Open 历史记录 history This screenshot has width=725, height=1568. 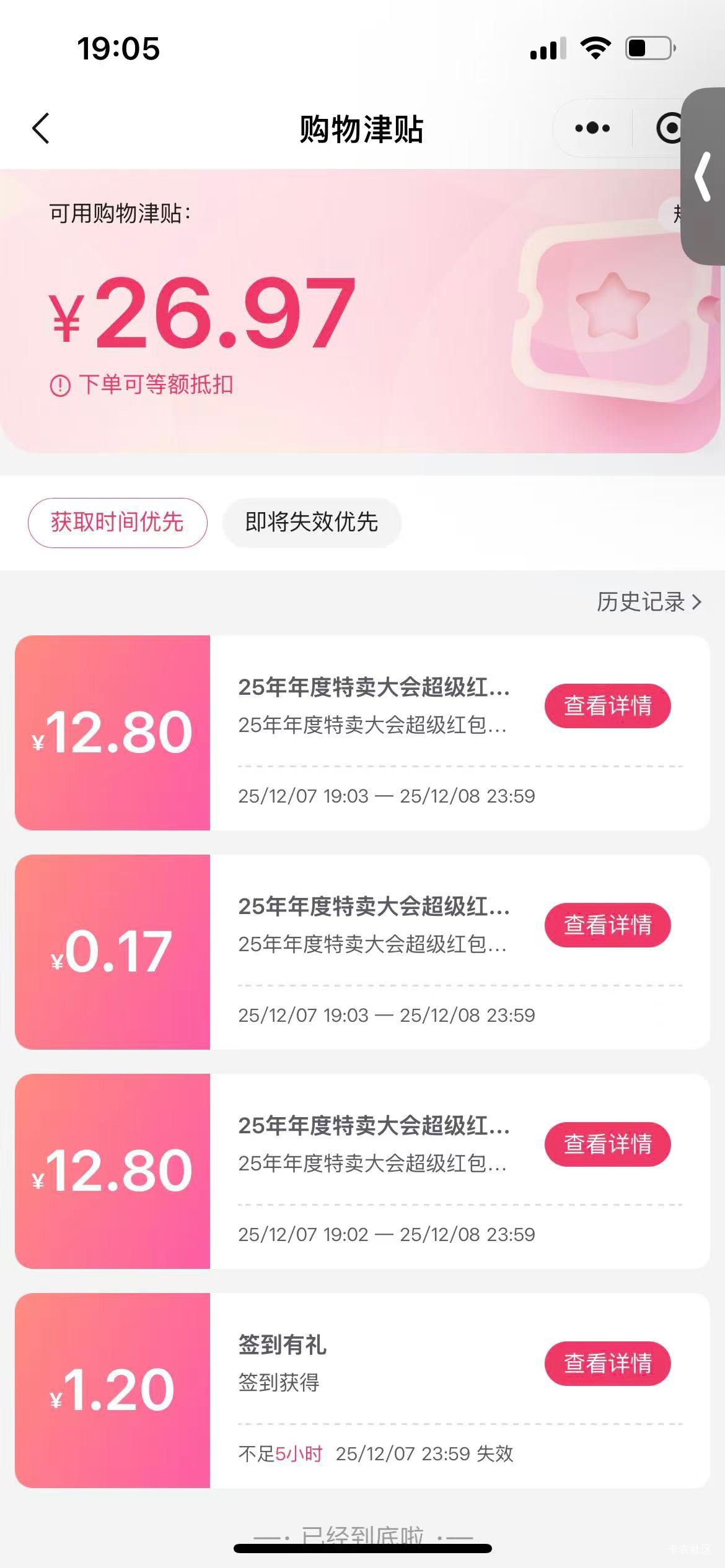[x=648, y=602]
